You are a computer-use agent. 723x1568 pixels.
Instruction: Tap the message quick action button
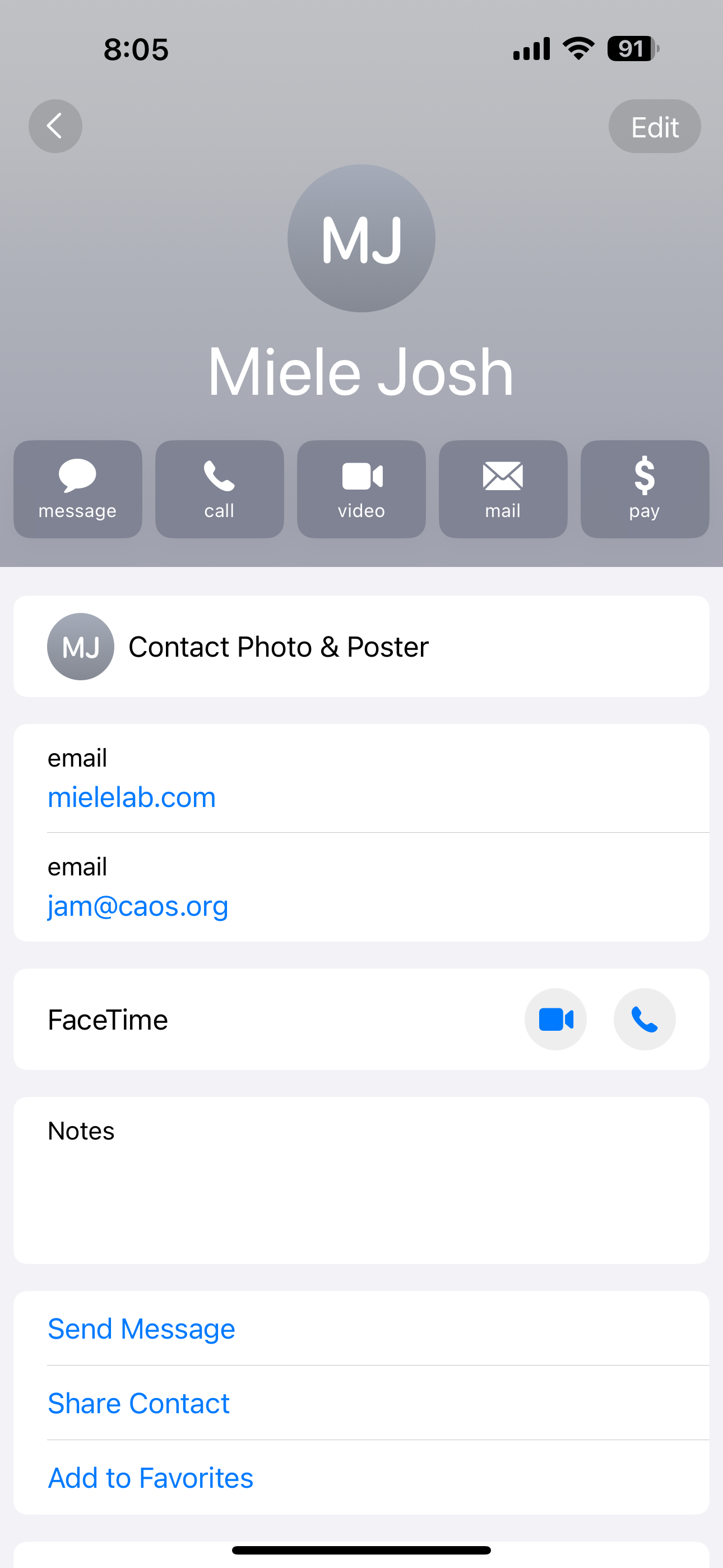coord(78,490)
